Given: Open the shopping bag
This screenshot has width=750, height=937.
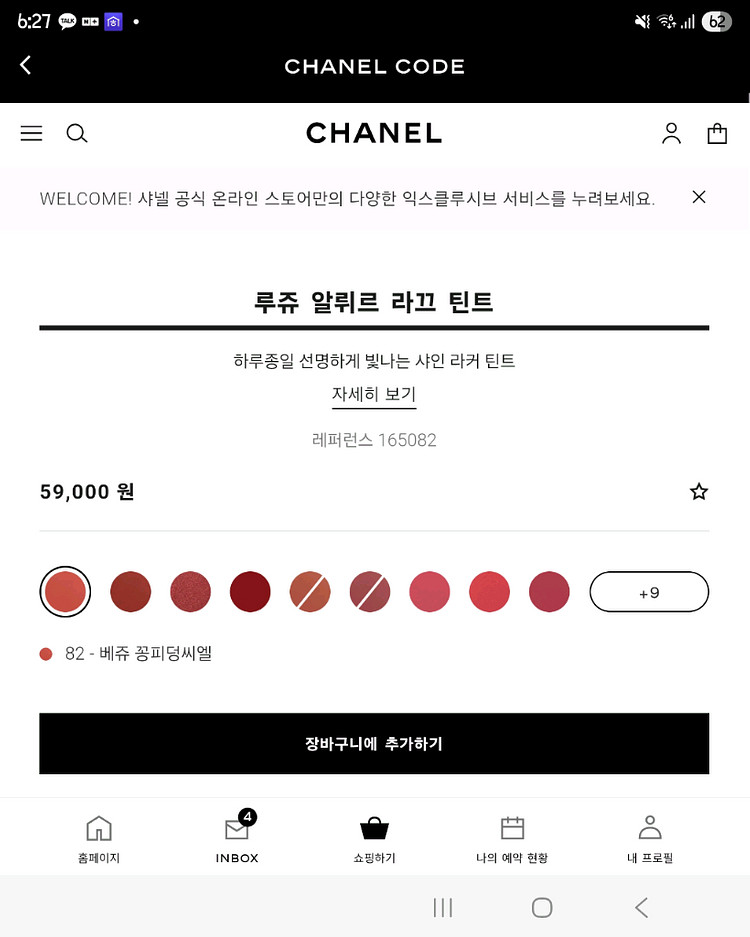Looking at the screenshot, I should point(717,133).
